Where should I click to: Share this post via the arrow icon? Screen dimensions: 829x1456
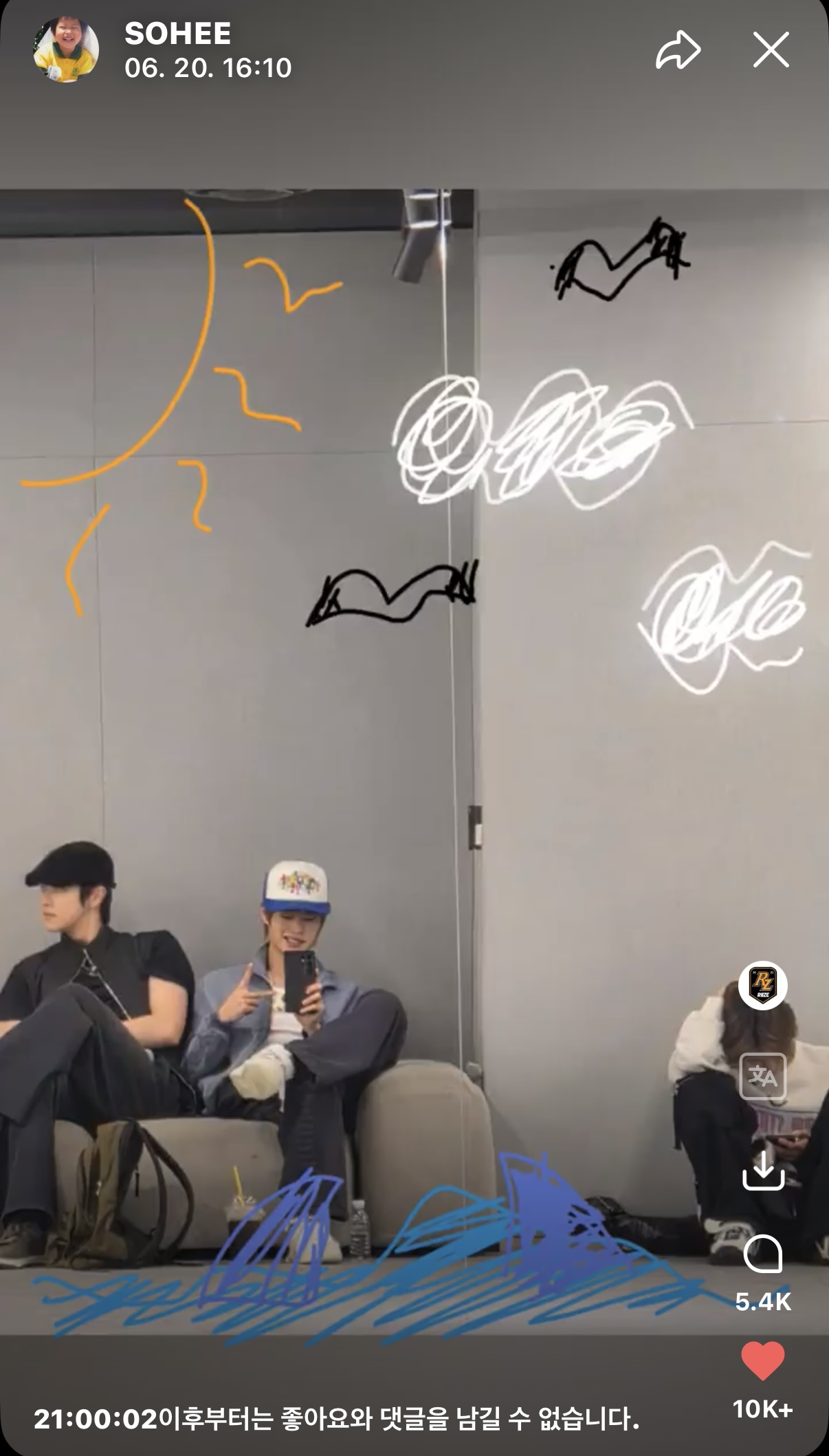pos(678,50)
